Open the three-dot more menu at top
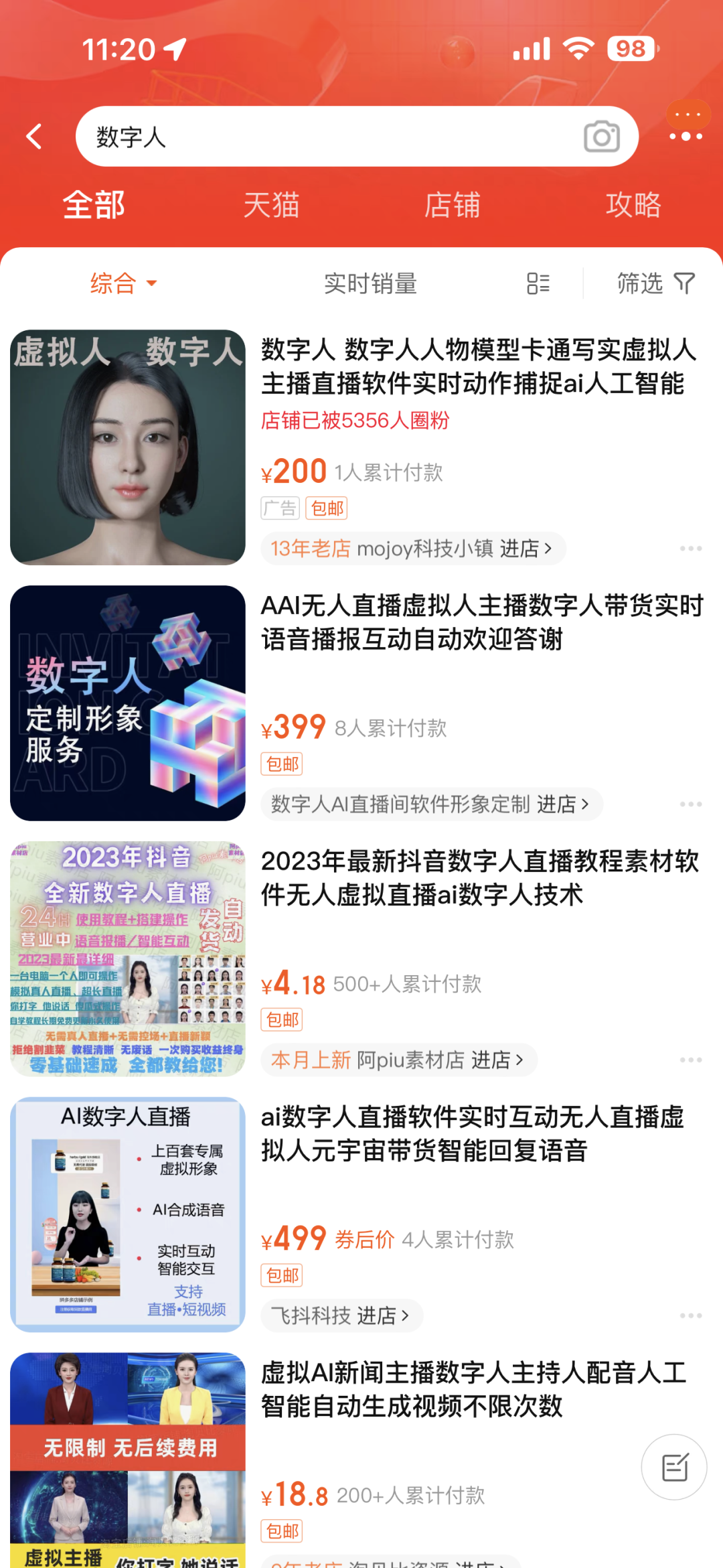 coord(686,136)
